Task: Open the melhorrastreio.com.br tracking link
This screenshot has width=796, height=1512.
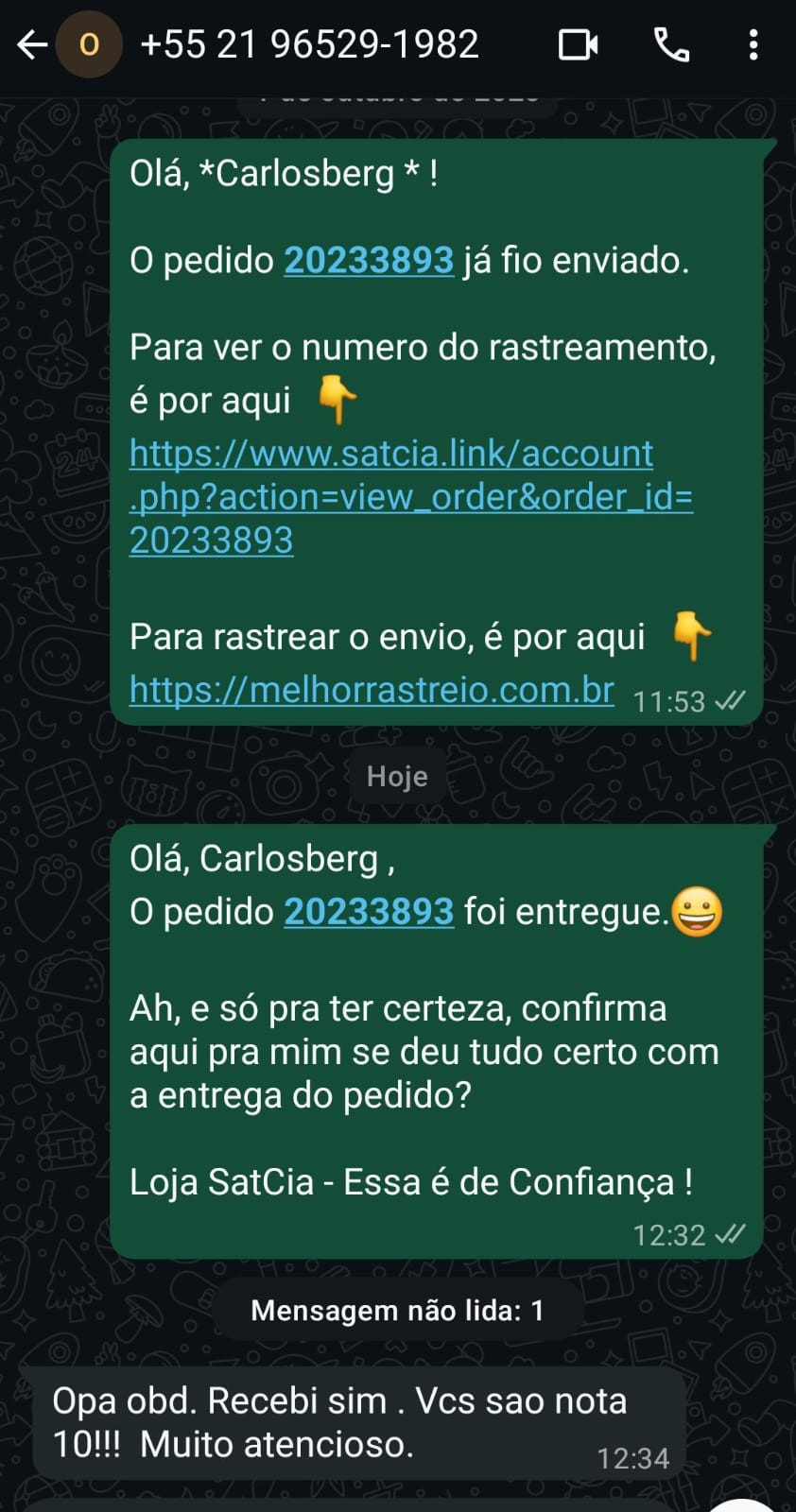Action: (372, 690)
